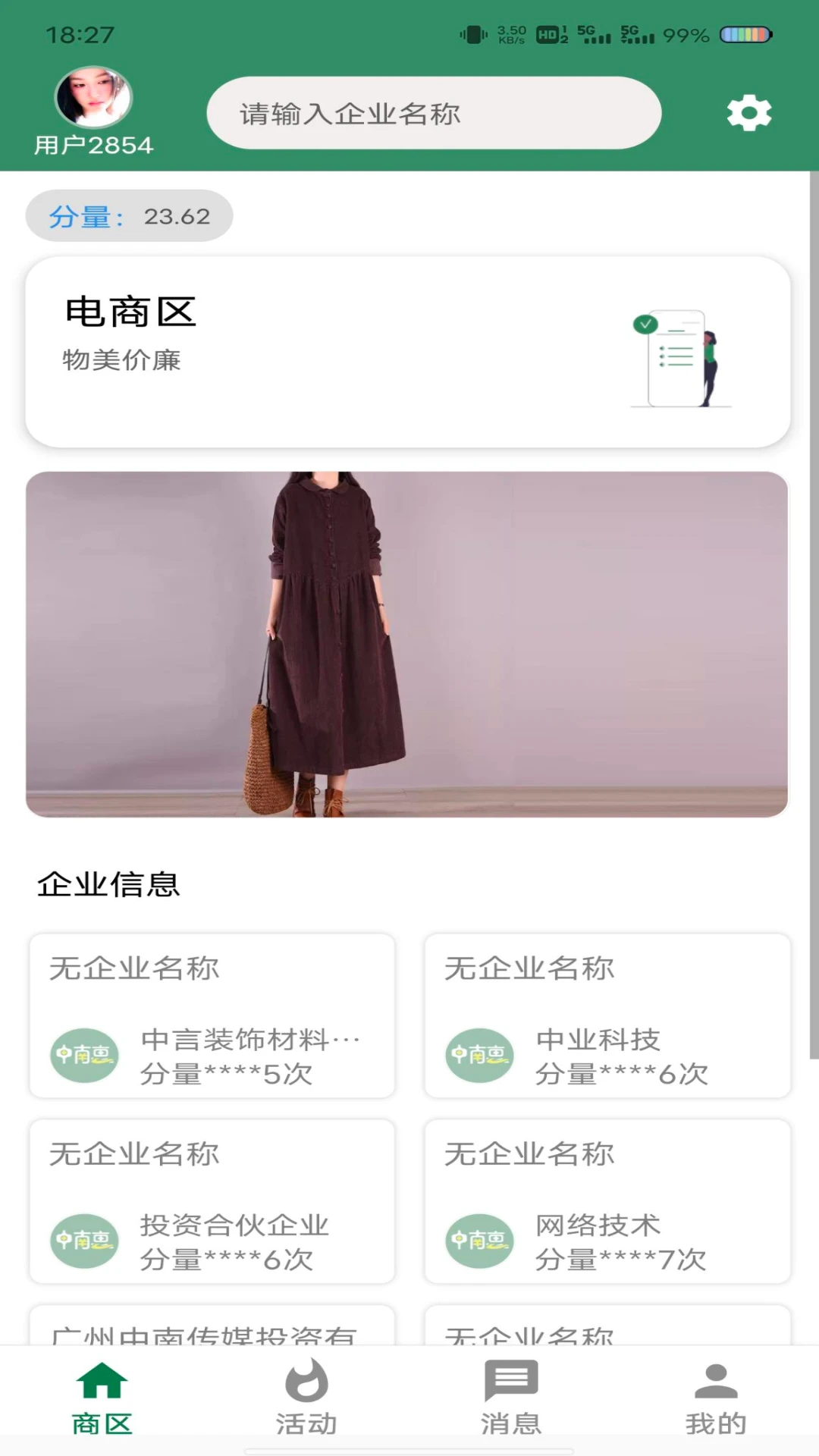Select the 网络技术 enterprise card
The image size is (819, 1456).
pyautogui.click(x=607, y=1202)
